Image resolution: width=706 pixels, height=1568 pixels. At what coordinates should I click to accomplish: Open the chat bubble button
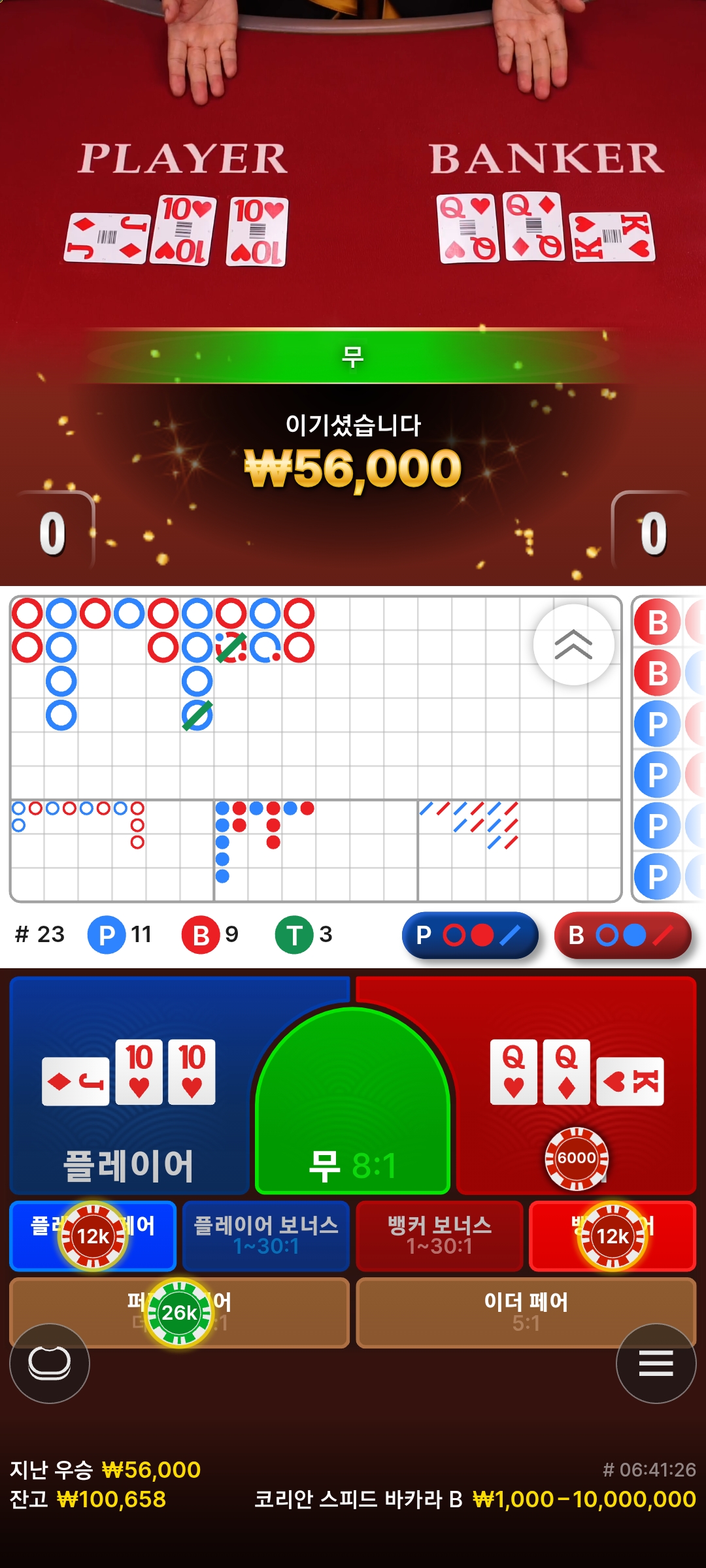pos(50,1363)
